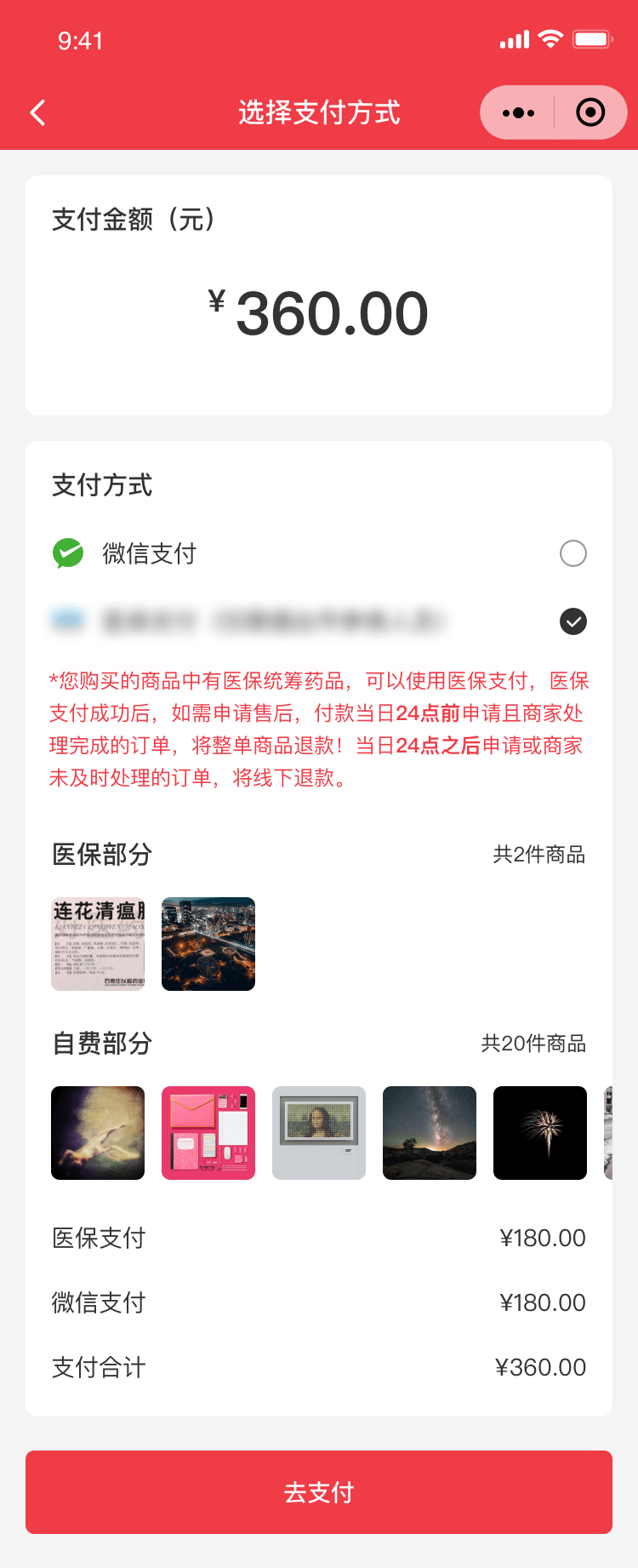Open the fireworks product thumbnail
Image resolution: width=638 pixels, height=1568 pixels.
540,1133
